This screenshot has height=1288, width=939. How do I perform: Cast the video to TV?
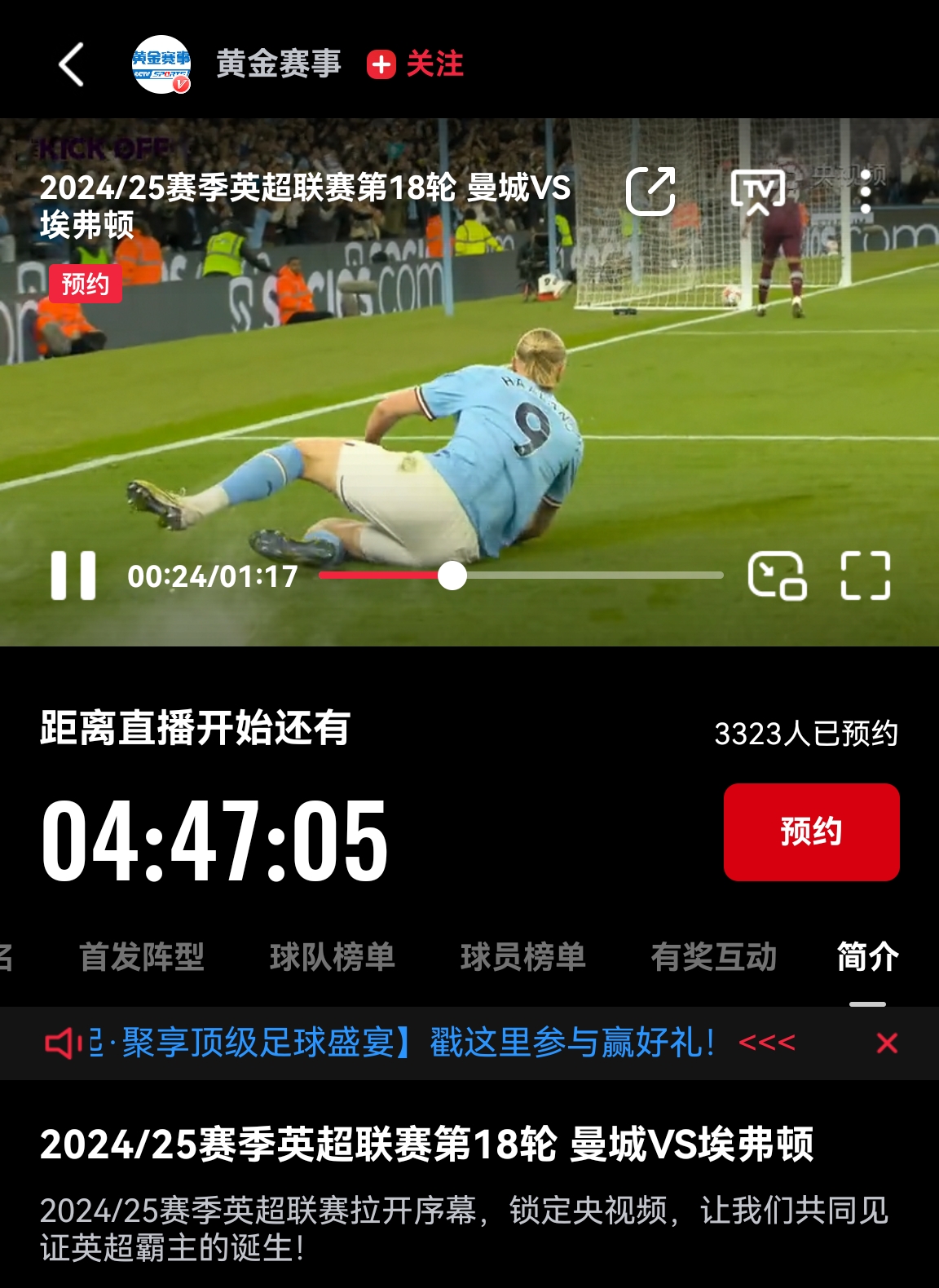pos(757,192)
